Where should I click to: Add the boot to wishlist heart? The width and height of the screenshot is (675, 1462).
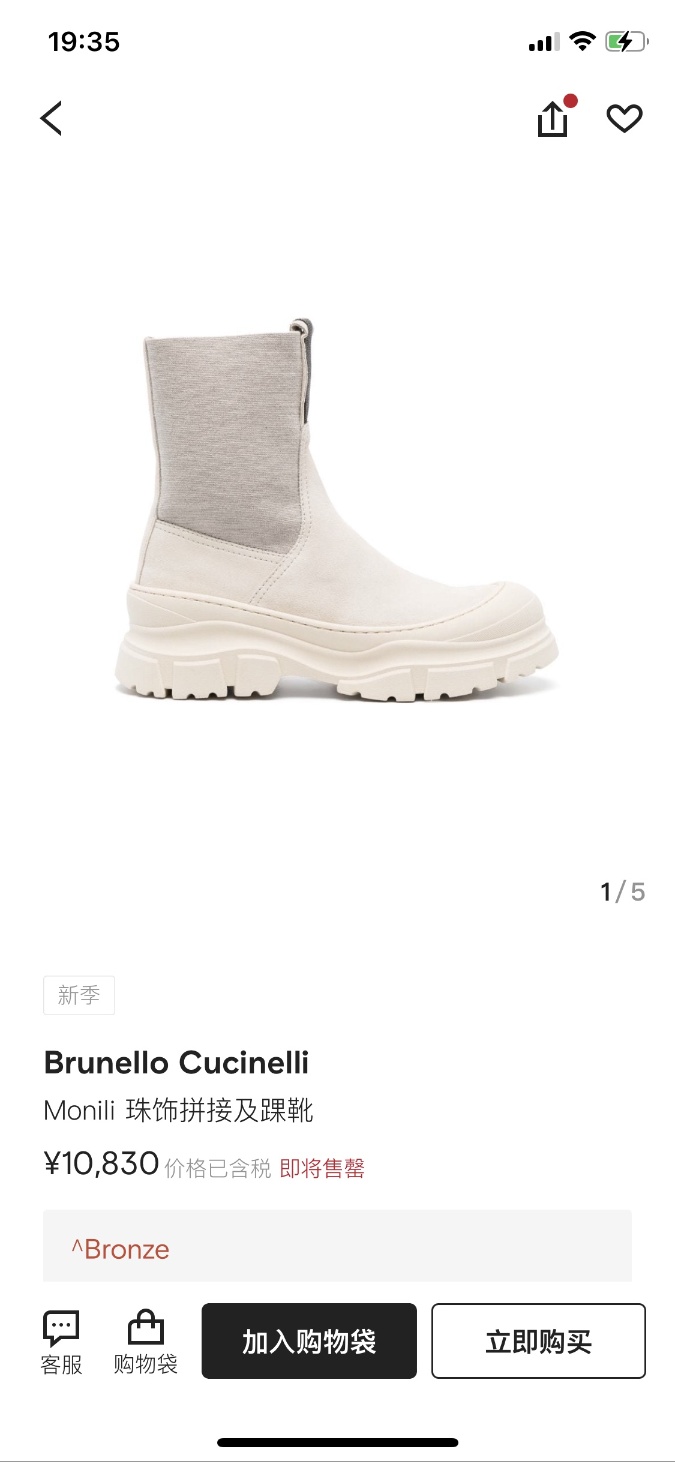point(624,120)
